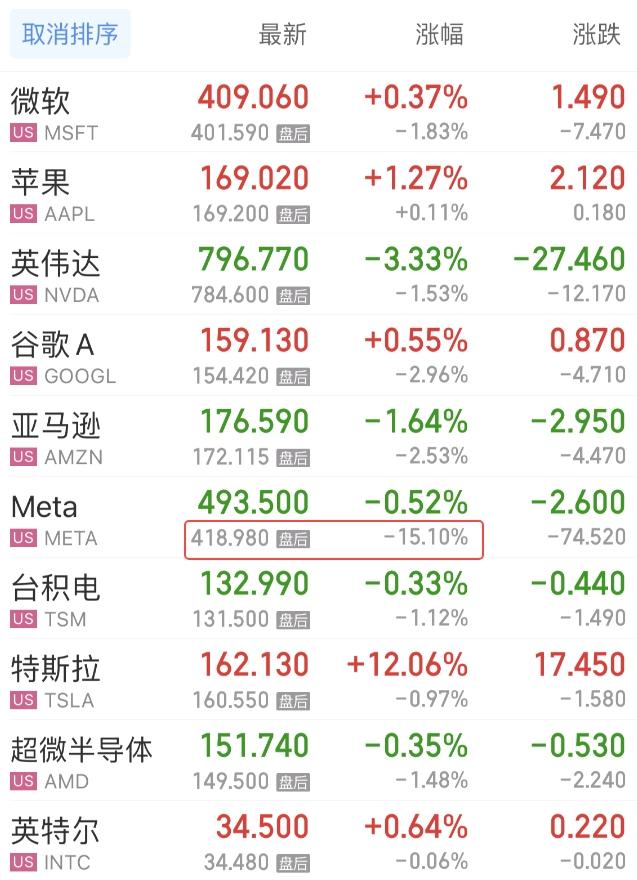637x880 pixels.
Task: Tap the 取消排序 button
Action: (70, 34)
